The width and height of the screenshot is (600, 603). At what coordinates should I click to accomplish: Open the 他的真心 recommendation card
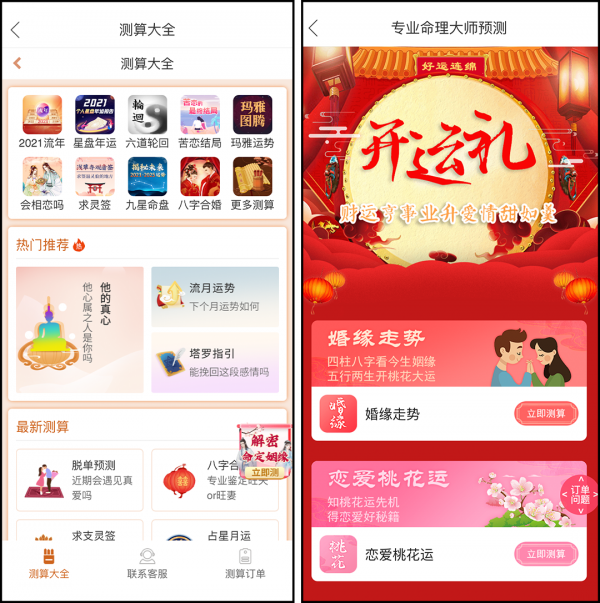click(x=80, y=329)
